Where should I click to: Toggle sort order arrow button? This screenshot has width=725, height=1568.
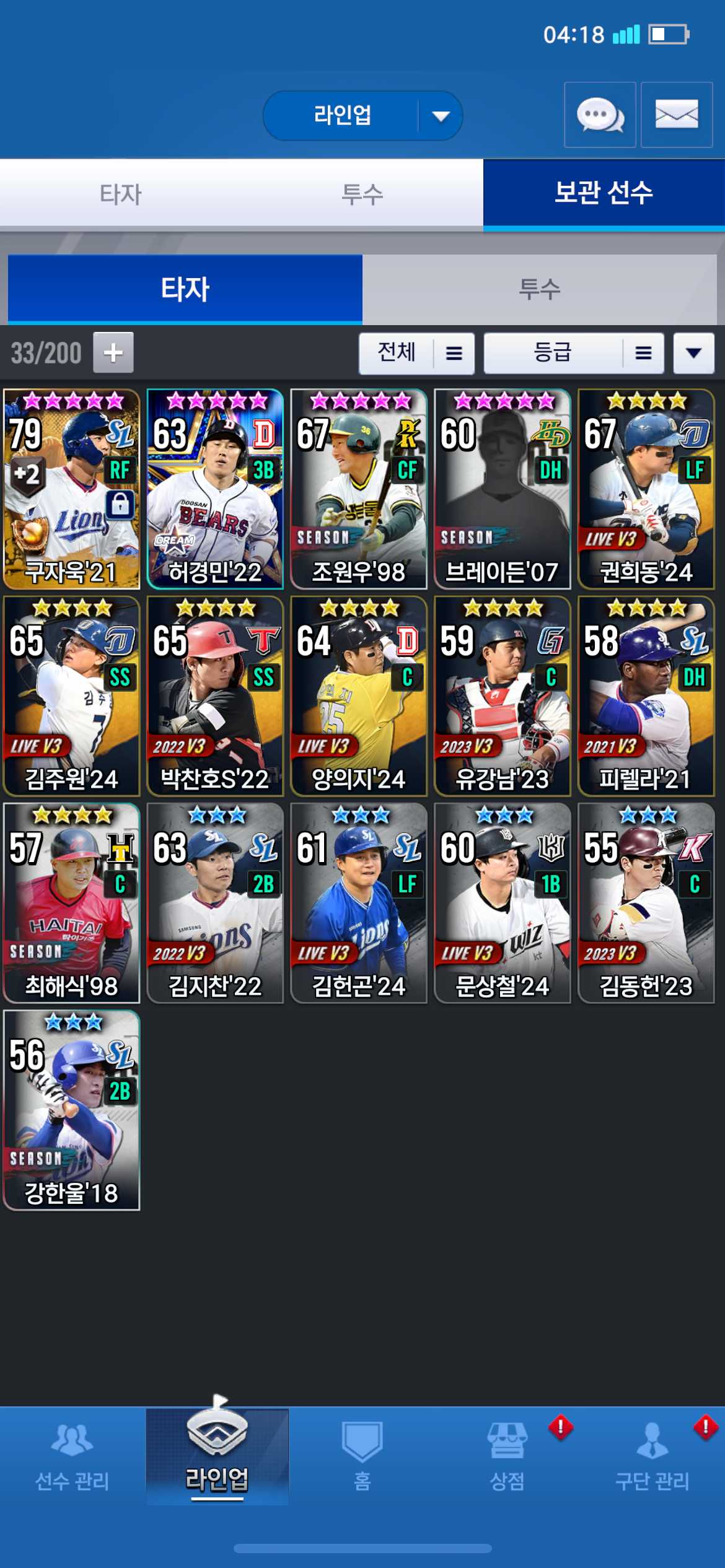tap(693, 353)
